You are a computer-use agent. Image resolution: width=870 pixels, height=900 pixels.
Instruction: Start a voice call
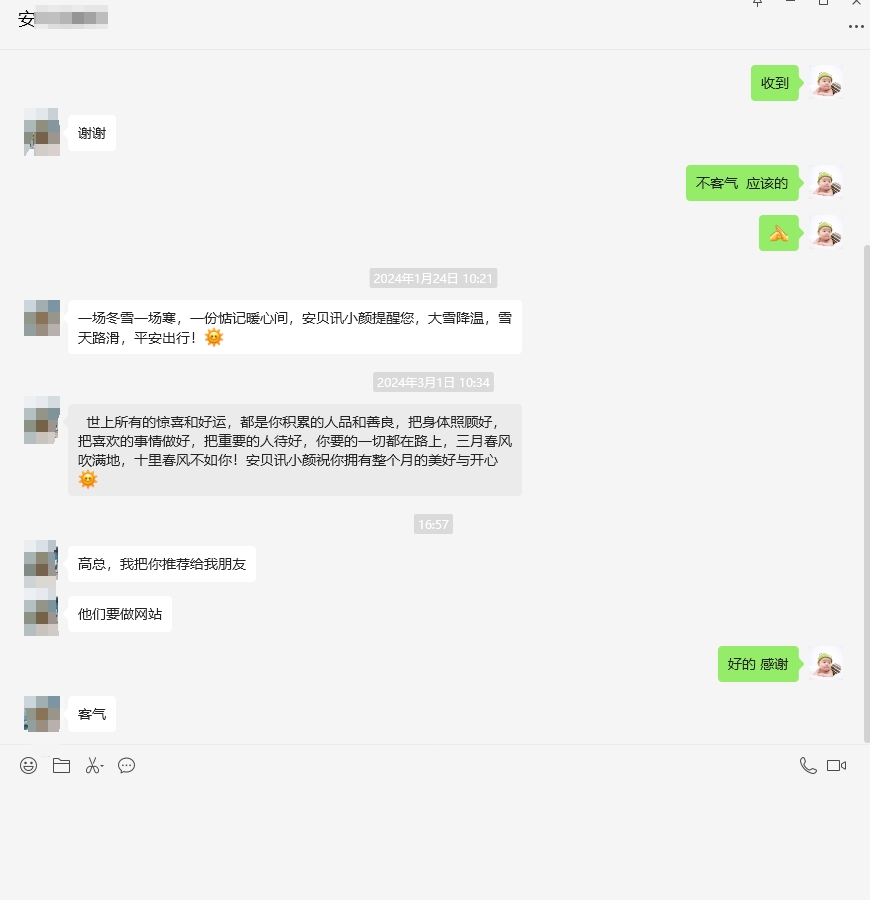(x=808, y=764)
